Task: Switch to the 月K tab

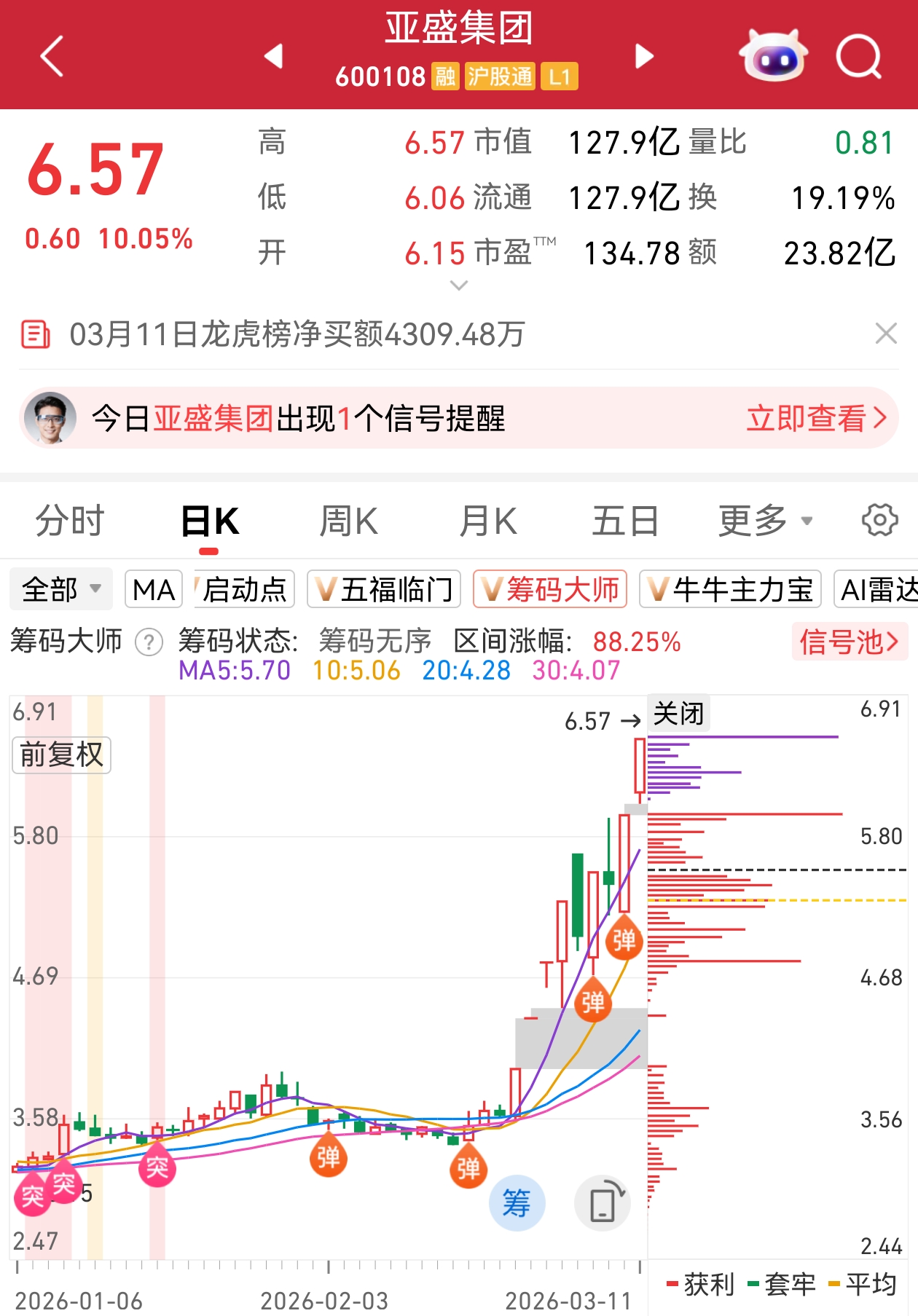Action: click(x=488, y=521)
